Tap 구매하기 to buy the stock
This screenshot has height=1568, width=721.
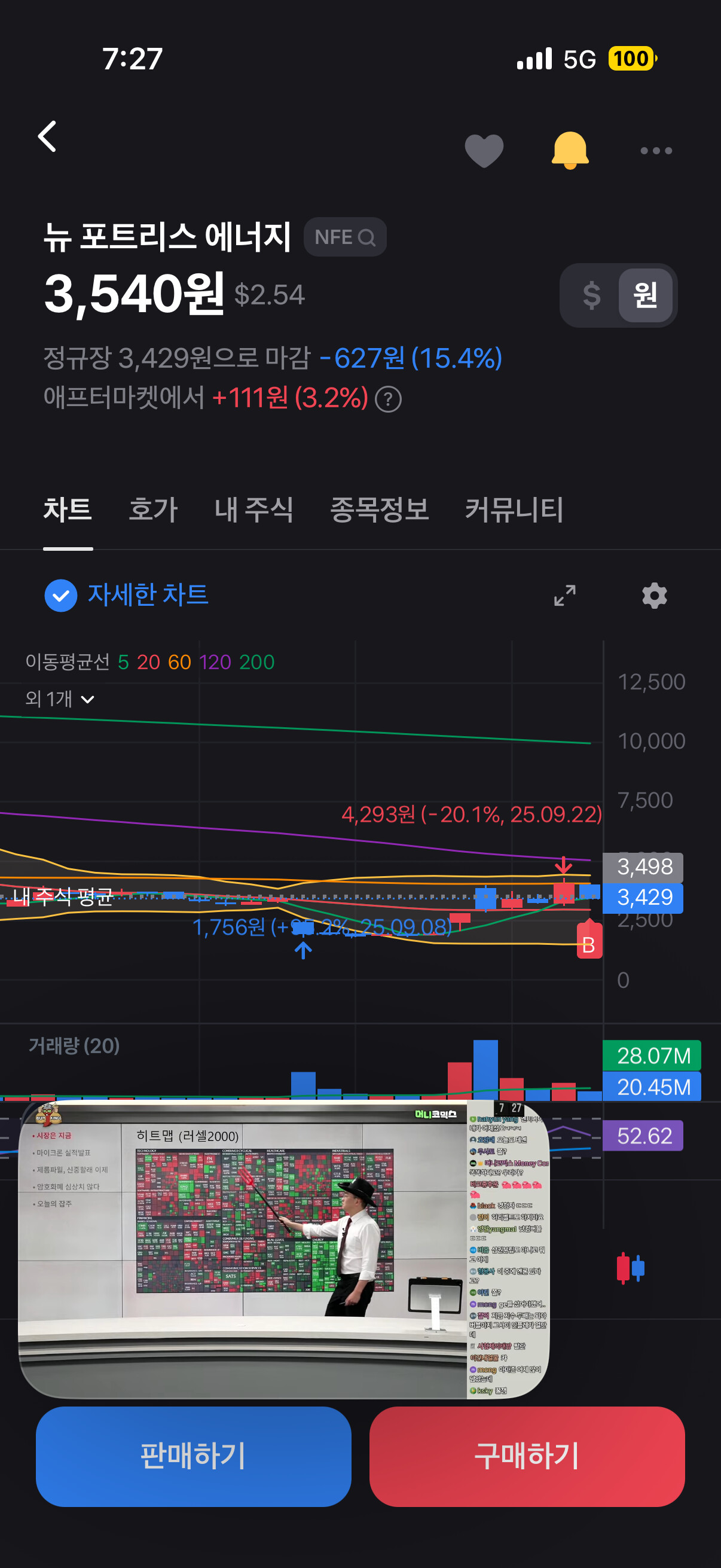point(526,1456)
